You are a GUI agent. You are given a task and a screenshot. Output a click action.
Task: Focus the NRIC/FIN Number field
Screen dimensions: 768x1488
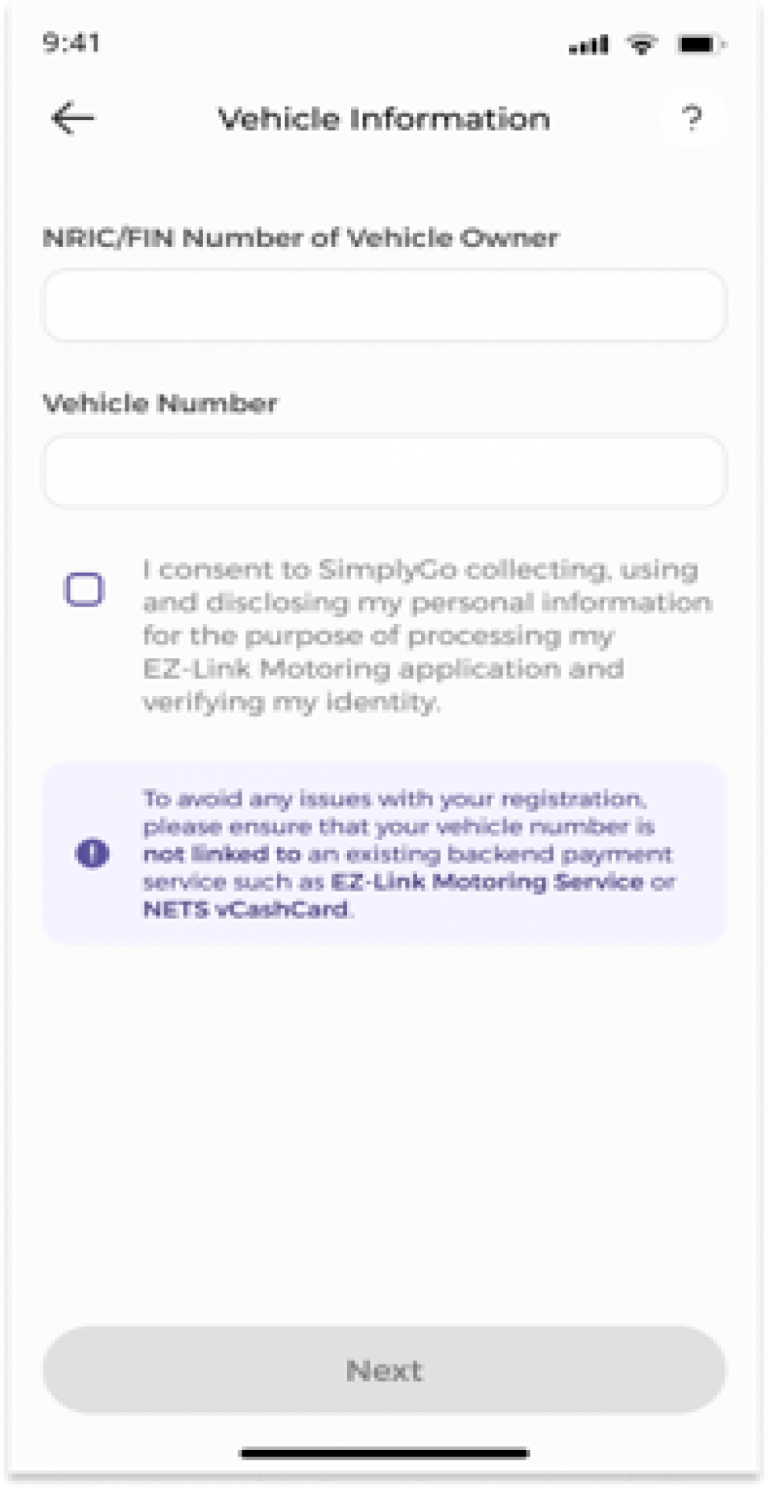(384, 306)
